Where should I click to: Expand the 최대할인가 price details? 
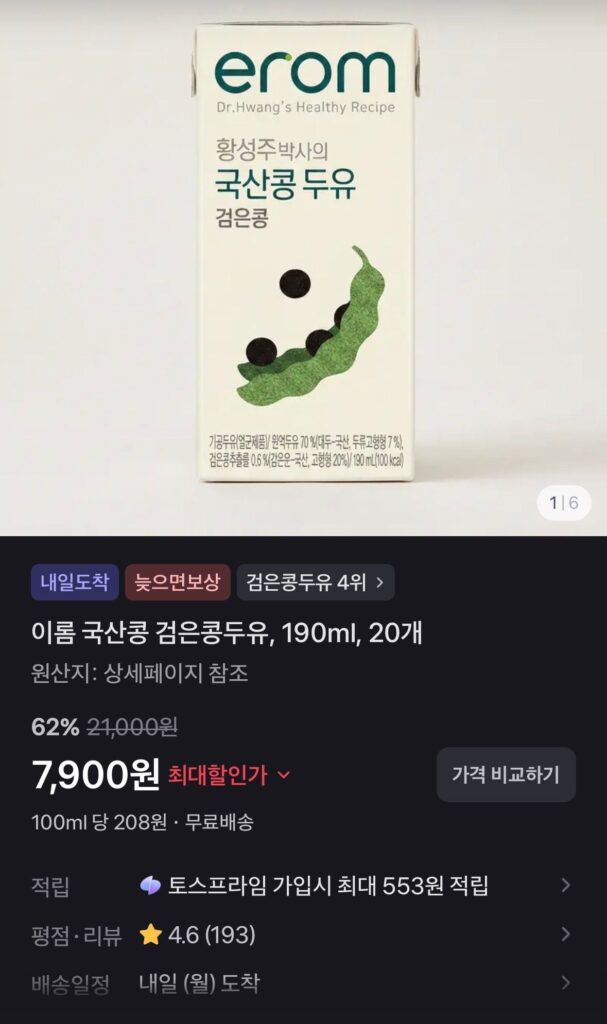coord(229,775)
